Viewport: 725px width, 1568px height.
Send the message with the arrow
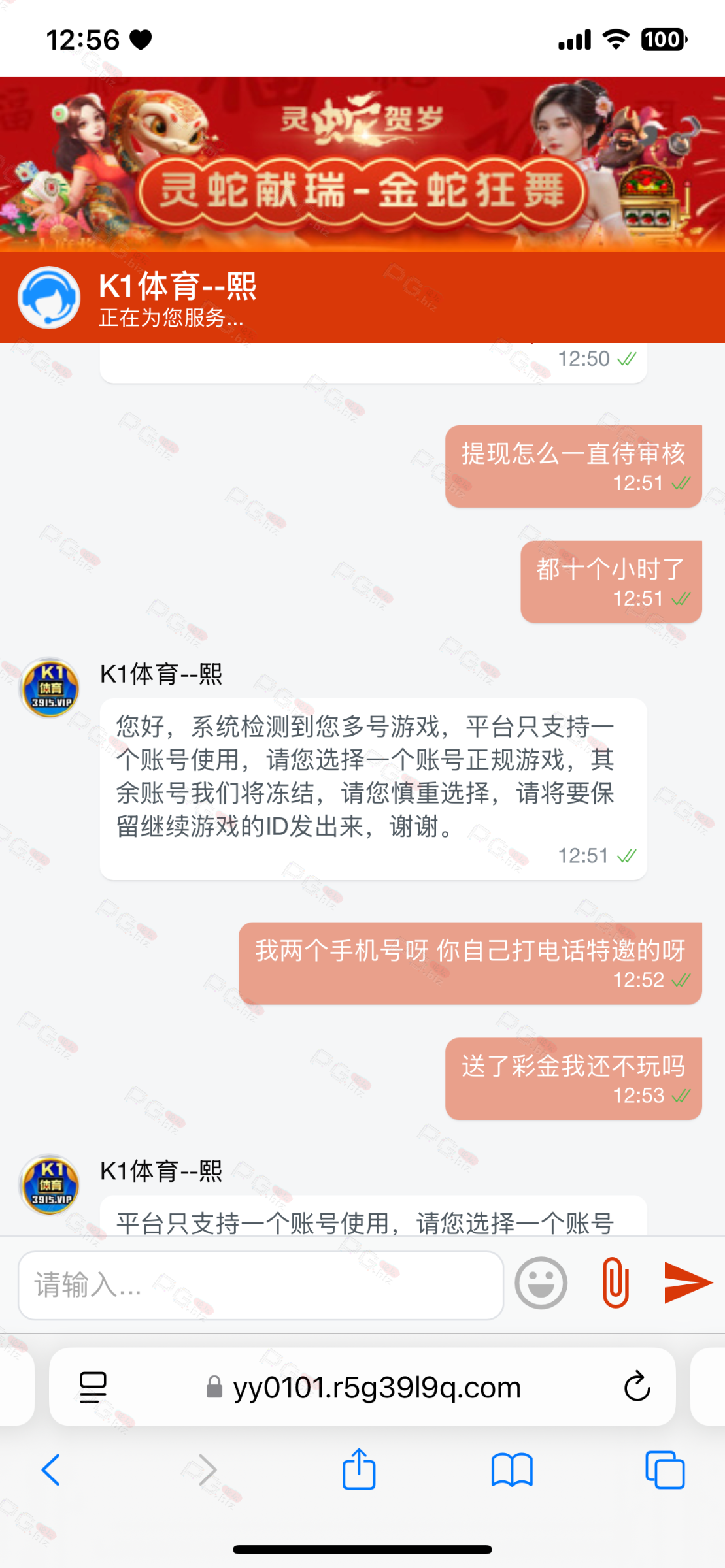point(687,1283)
